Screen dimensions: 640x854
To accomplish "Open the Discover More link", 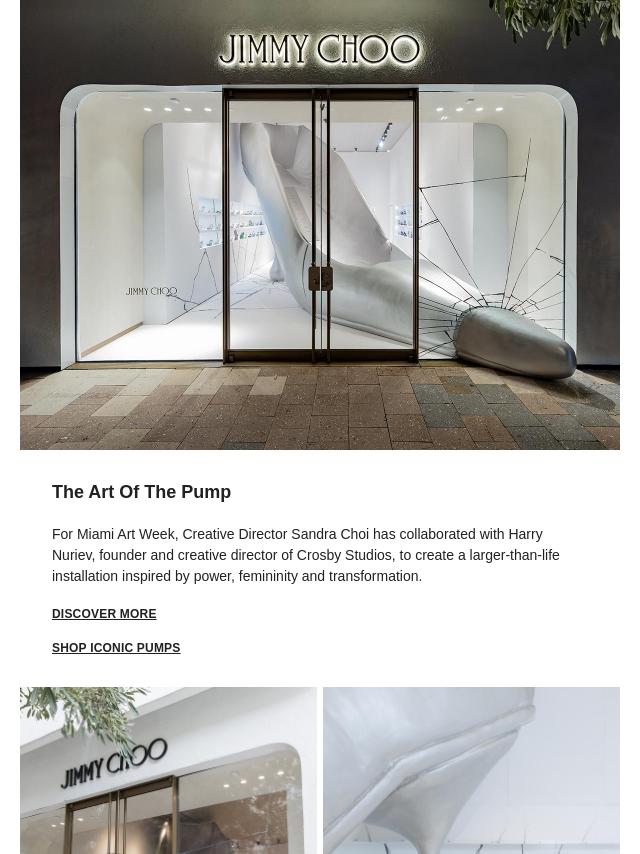I will click(x=104, y=614).
